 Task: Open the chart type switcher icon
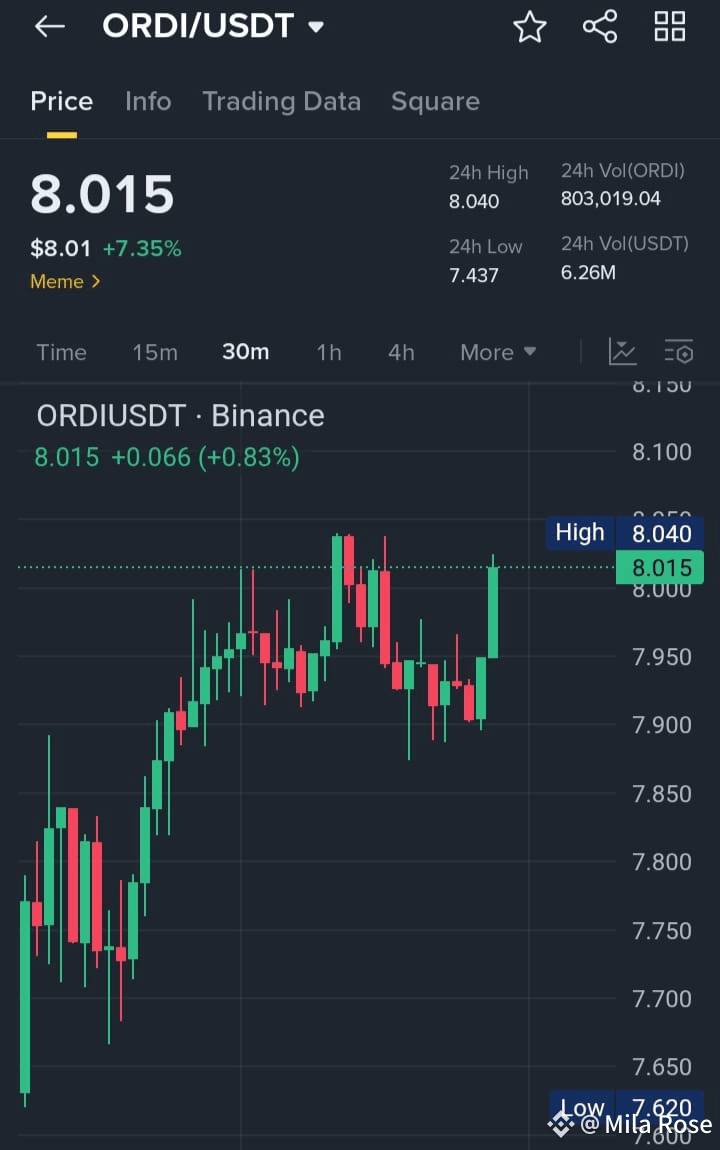(x=622, y=352)
